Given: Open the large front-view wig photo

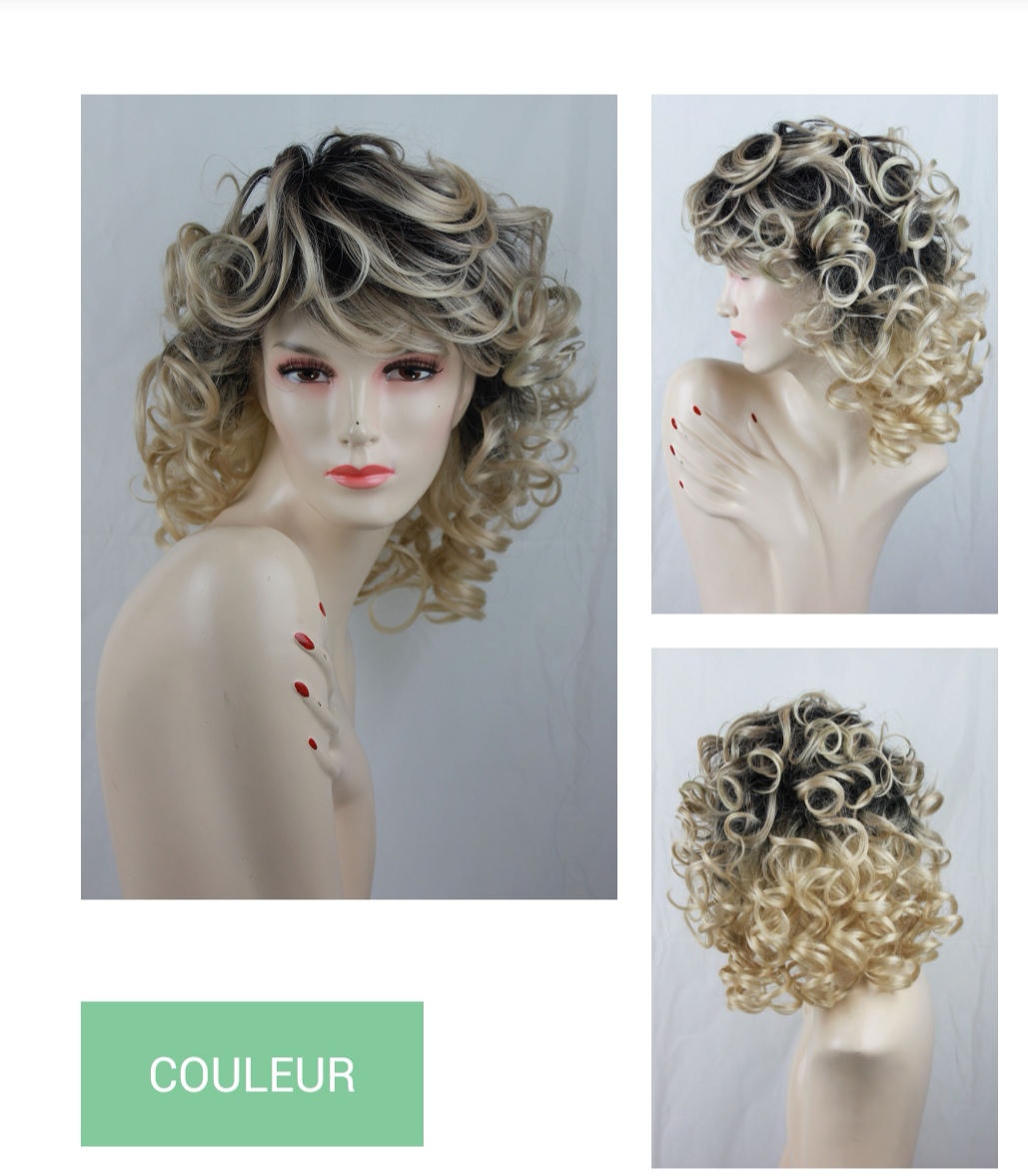Looking at the screenshot, I should (349, 497).
